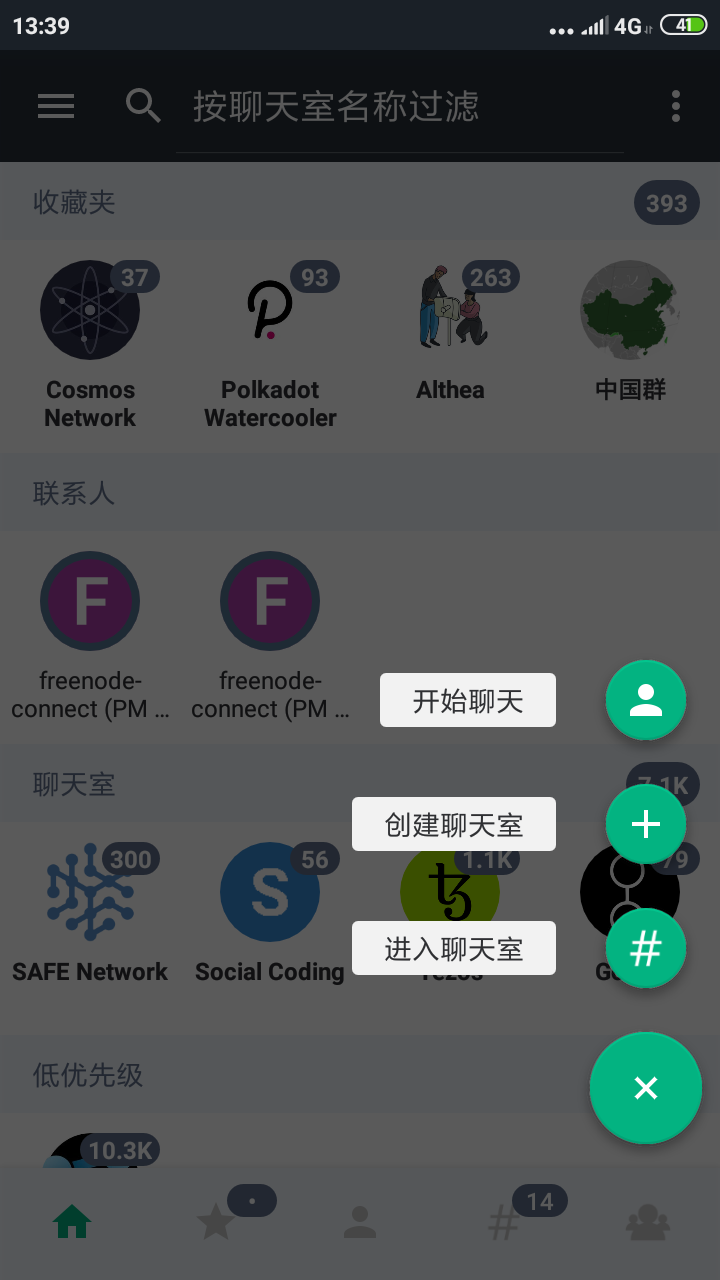720x1280 pixels.
Task: Open the rooms hash tab
Action: tap(504, 1221)
